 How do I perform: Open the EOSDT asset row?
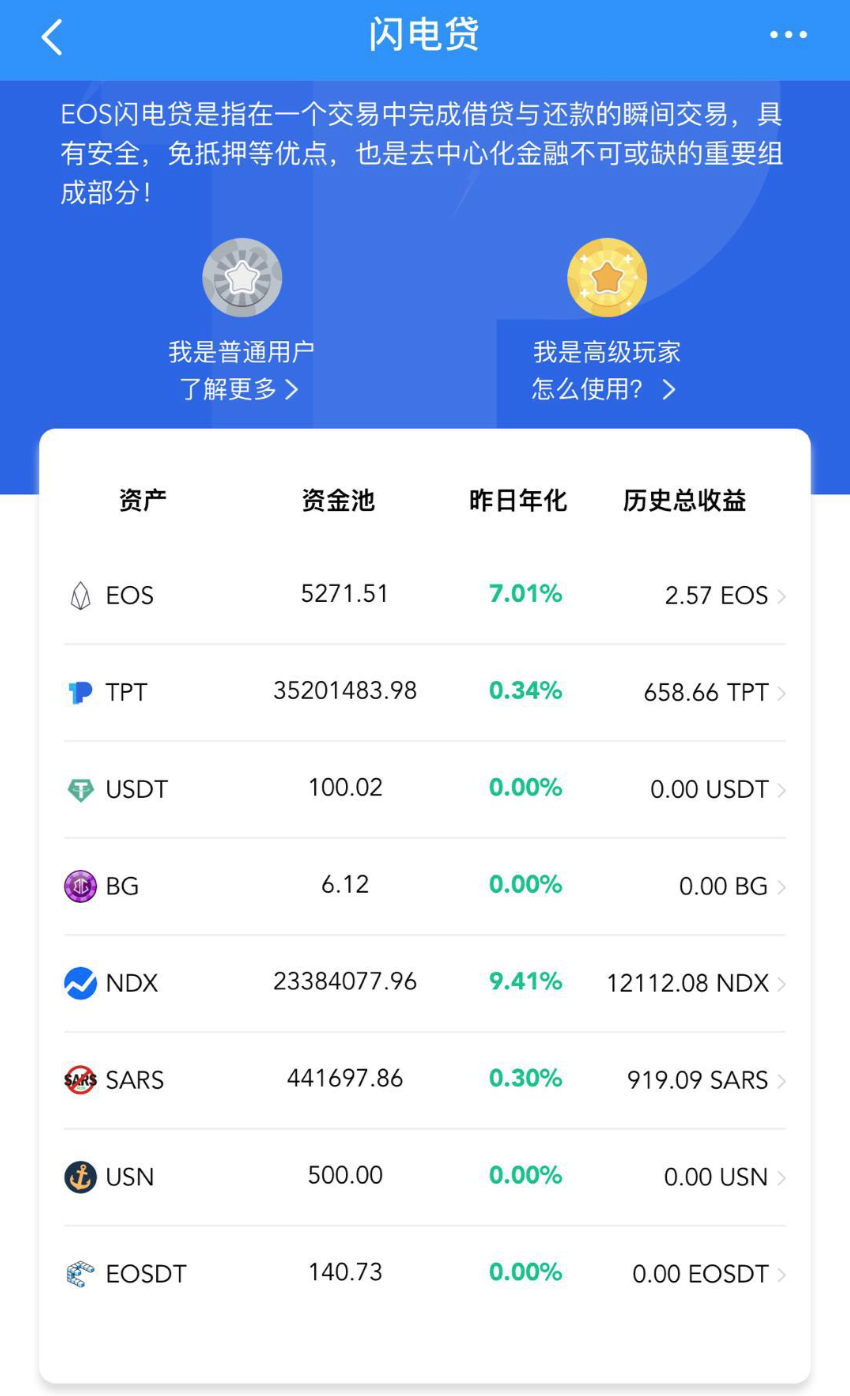pyautogui.click(x=425, y=1274)
